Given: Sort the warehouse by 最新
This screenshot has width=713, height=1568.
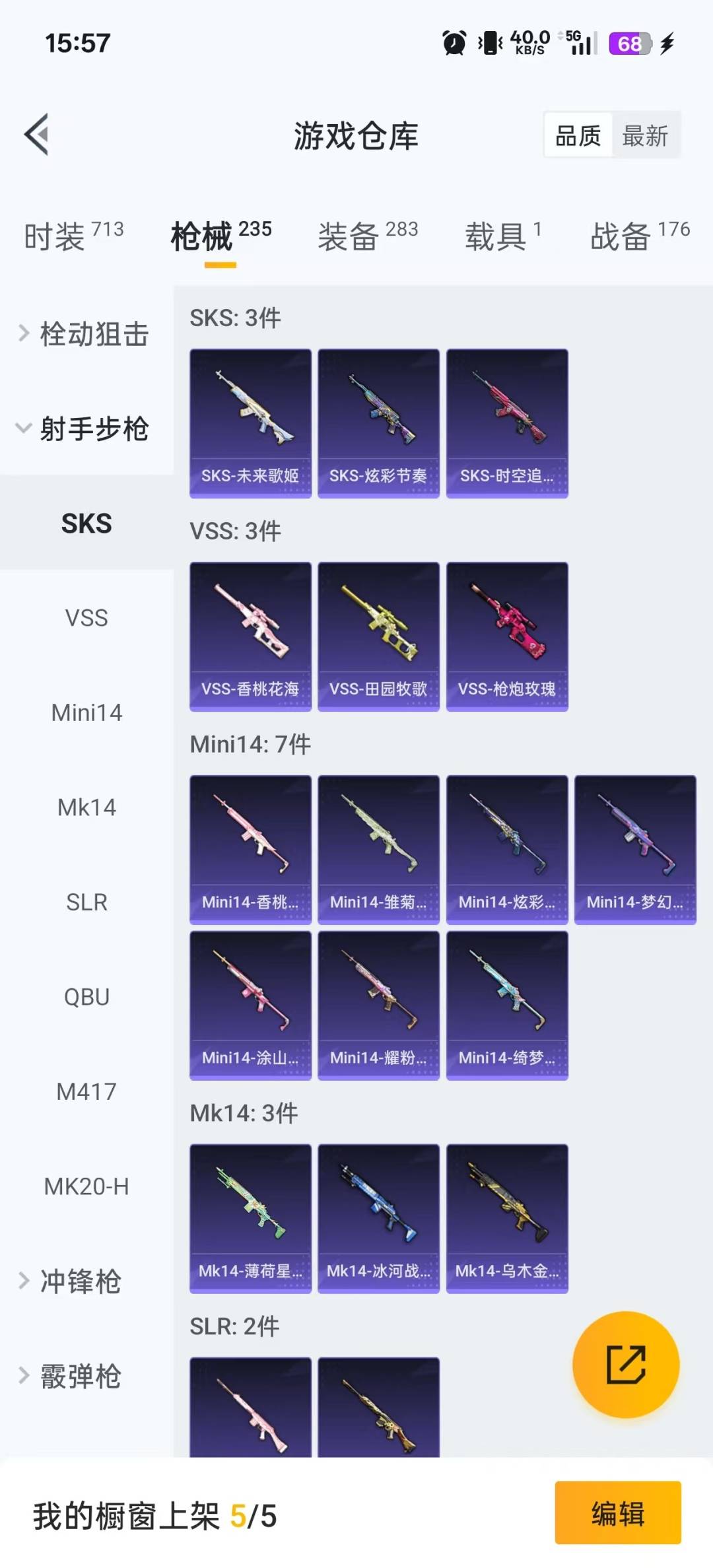Looking at the screenshot, I should click(645, 136).
